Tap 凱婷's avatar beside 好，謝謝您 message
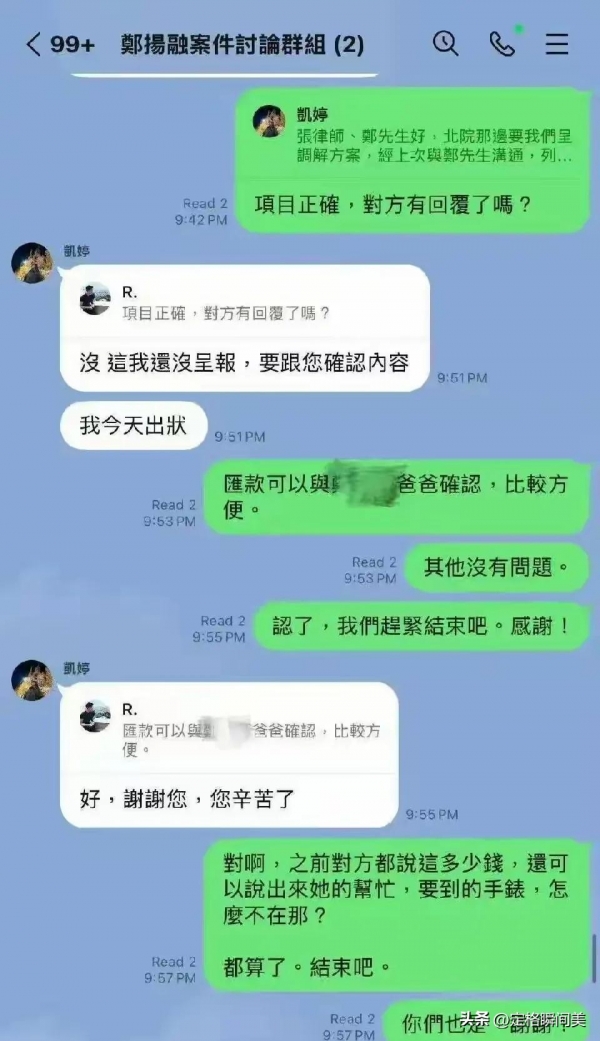The width and height of the screenshot is (600, 1041). point(32,680)
